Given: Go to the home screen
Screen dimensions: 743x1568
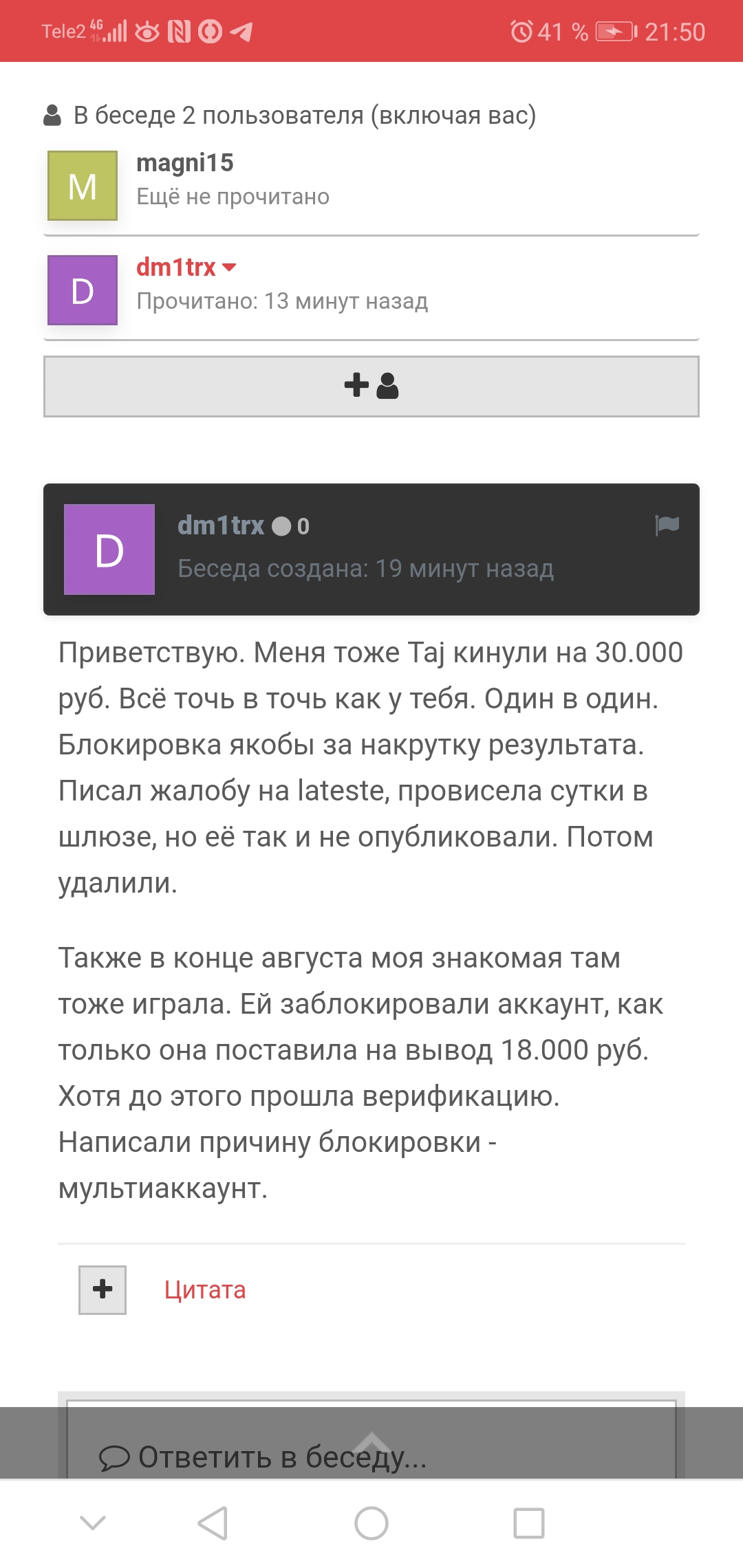Looking at the screenshot, I should tap(371, 1523).
